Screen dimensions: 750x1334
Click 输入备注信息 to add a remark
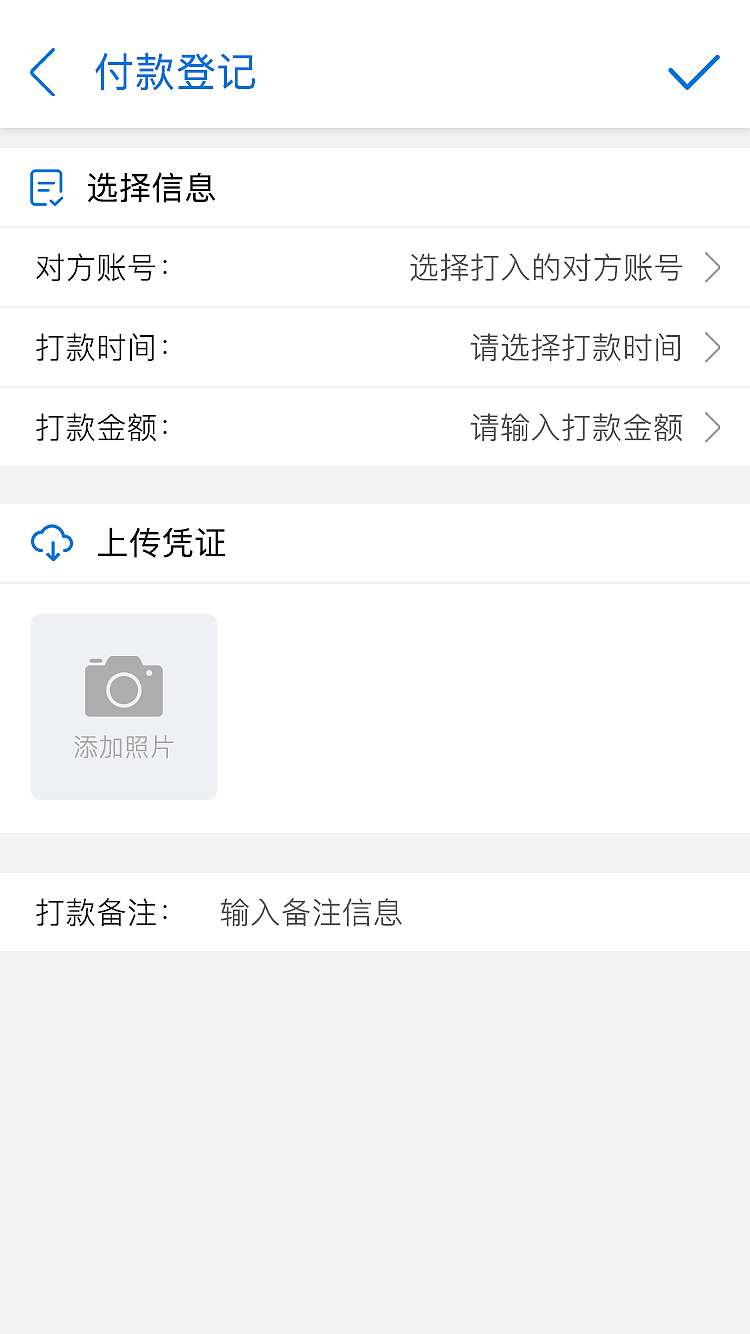click(x=310, y=912)
